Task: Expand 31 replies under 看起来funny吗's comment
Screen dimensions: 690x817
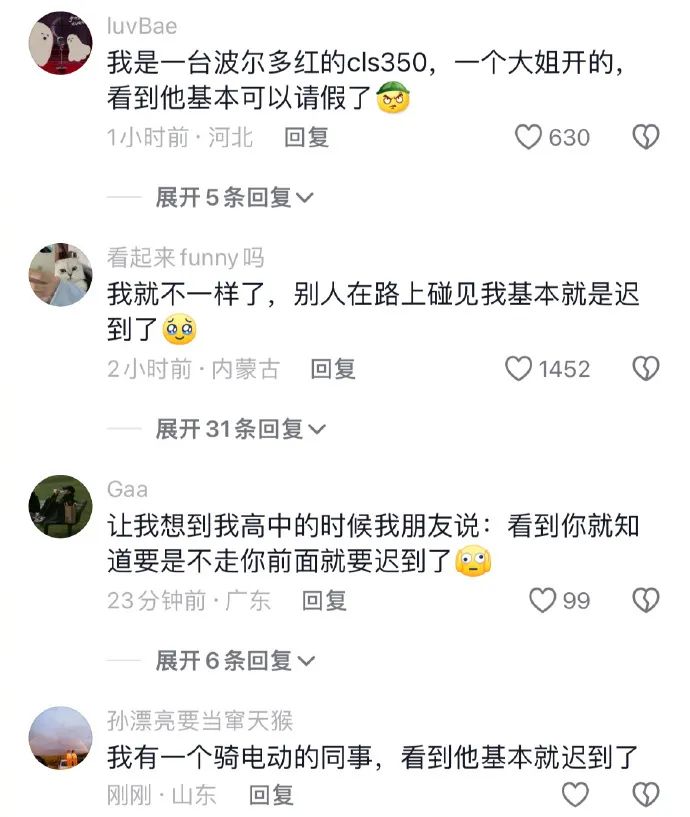Action: (x=240, y=429)
